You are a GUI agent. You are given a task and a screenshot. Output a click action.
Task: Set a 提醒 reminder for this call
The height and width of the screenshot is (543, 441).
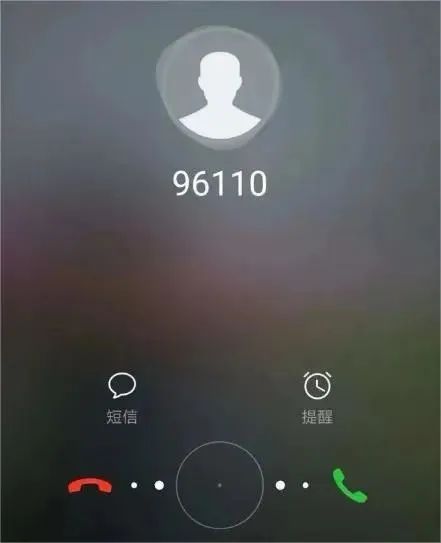(x=317, y=399)
